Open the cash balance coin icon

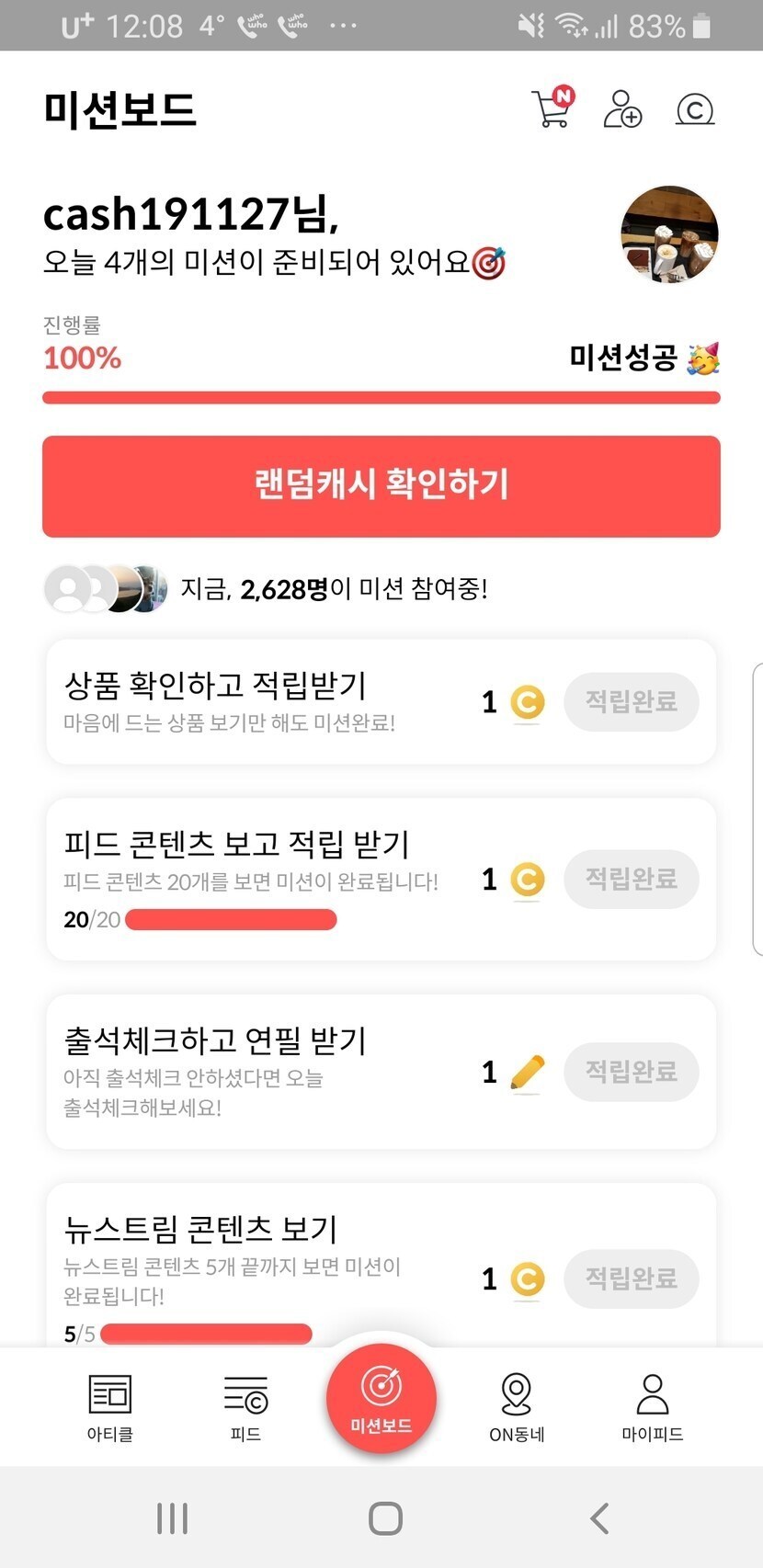695,109
